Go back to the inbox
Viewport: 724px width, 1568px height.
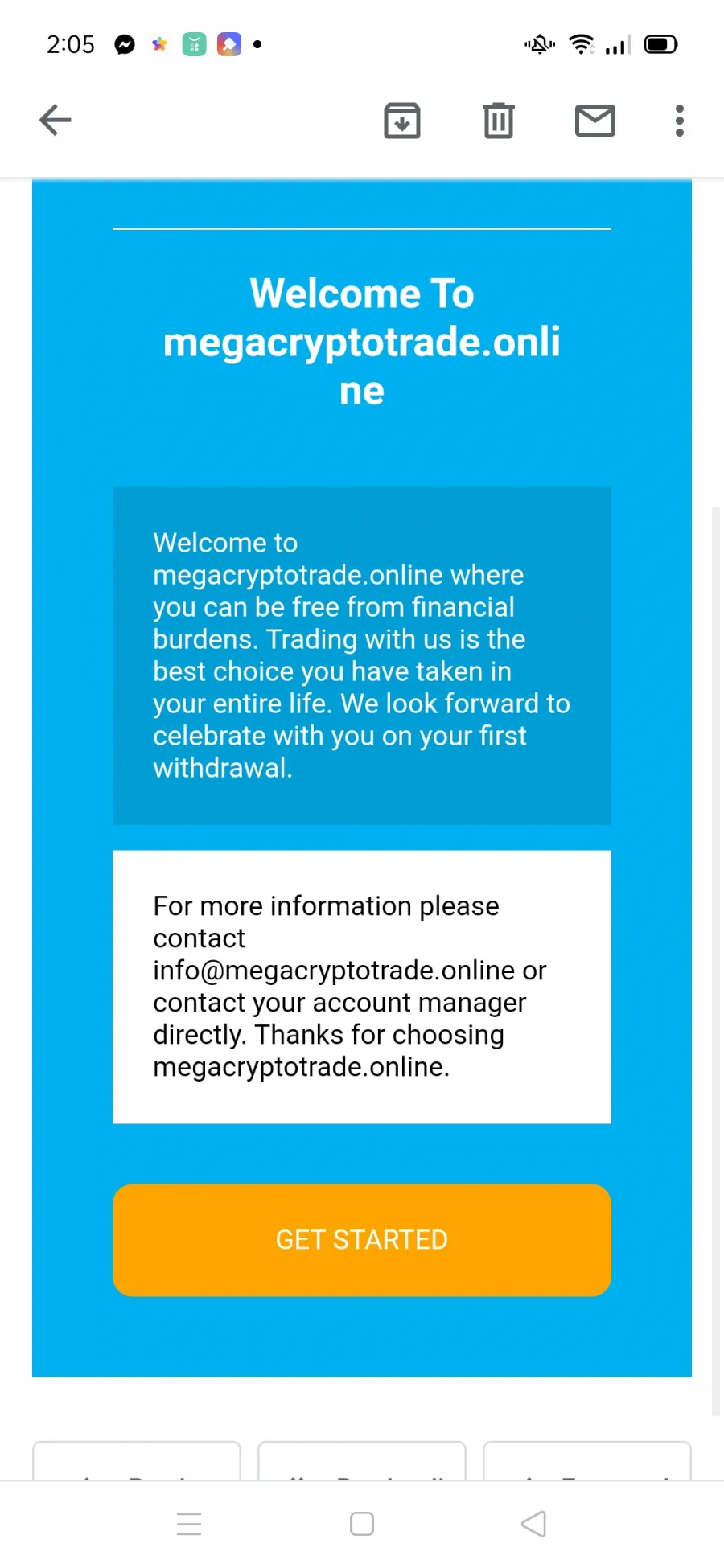[x=56, y=121]
